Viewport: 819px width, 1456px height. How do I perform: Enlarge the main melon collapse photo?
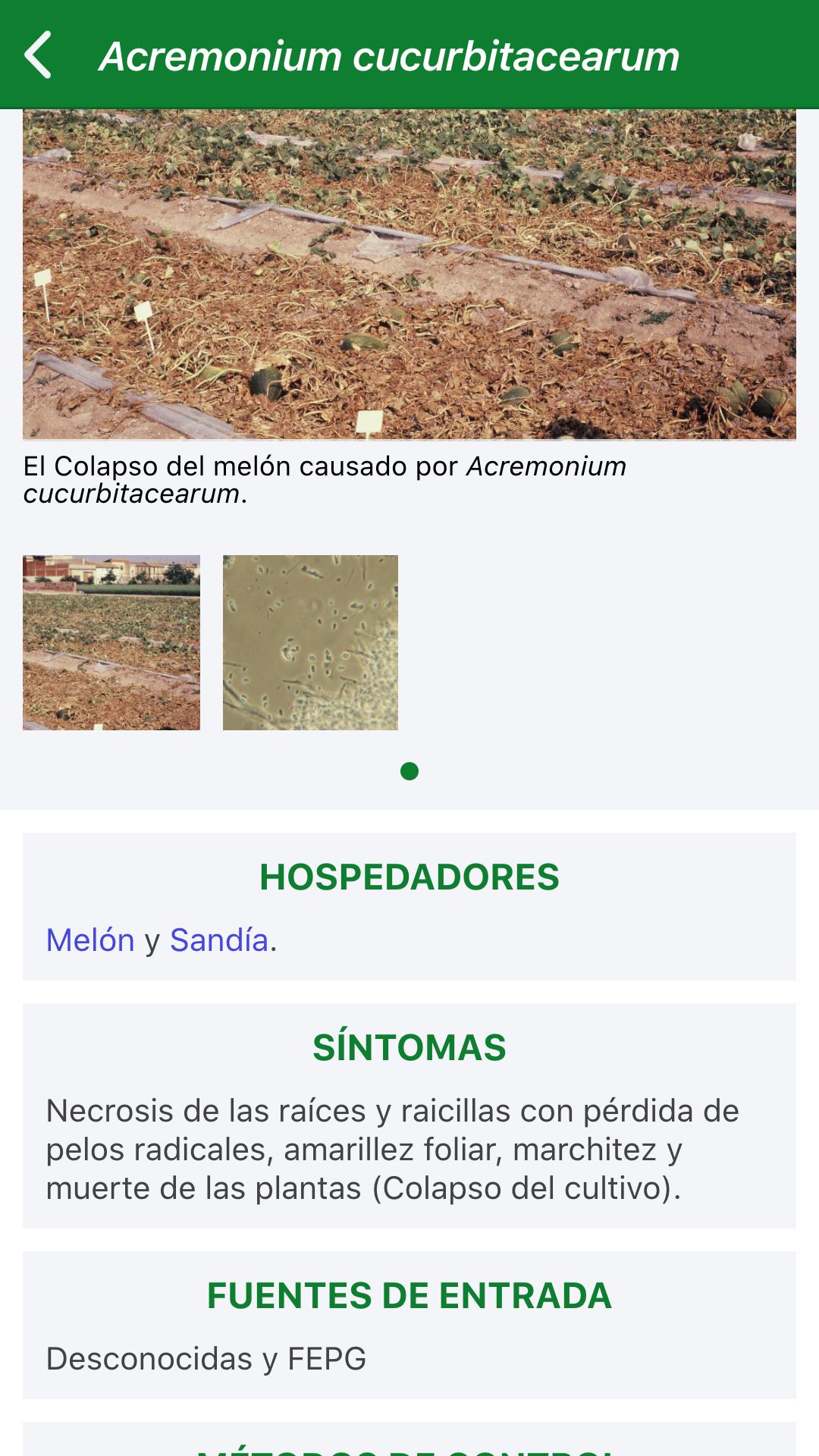click(409, 275)
